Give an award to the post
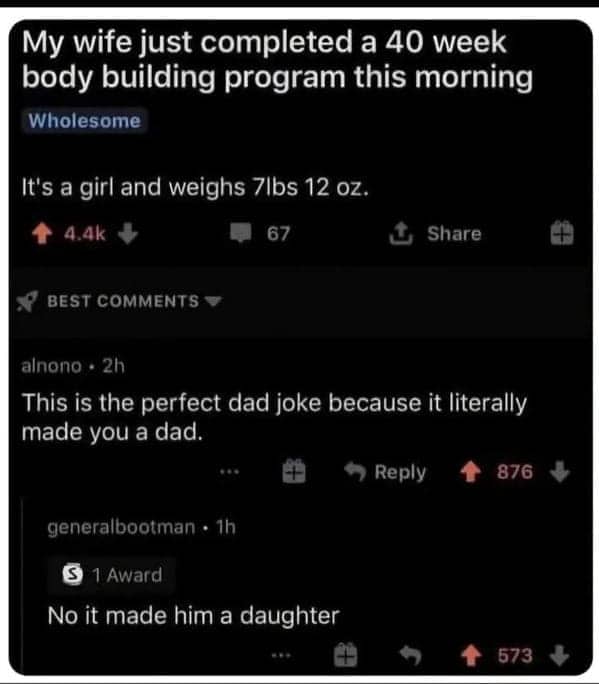Image resolution: width=599 pixels, height=684 pixels. click(x=561, y=233)
